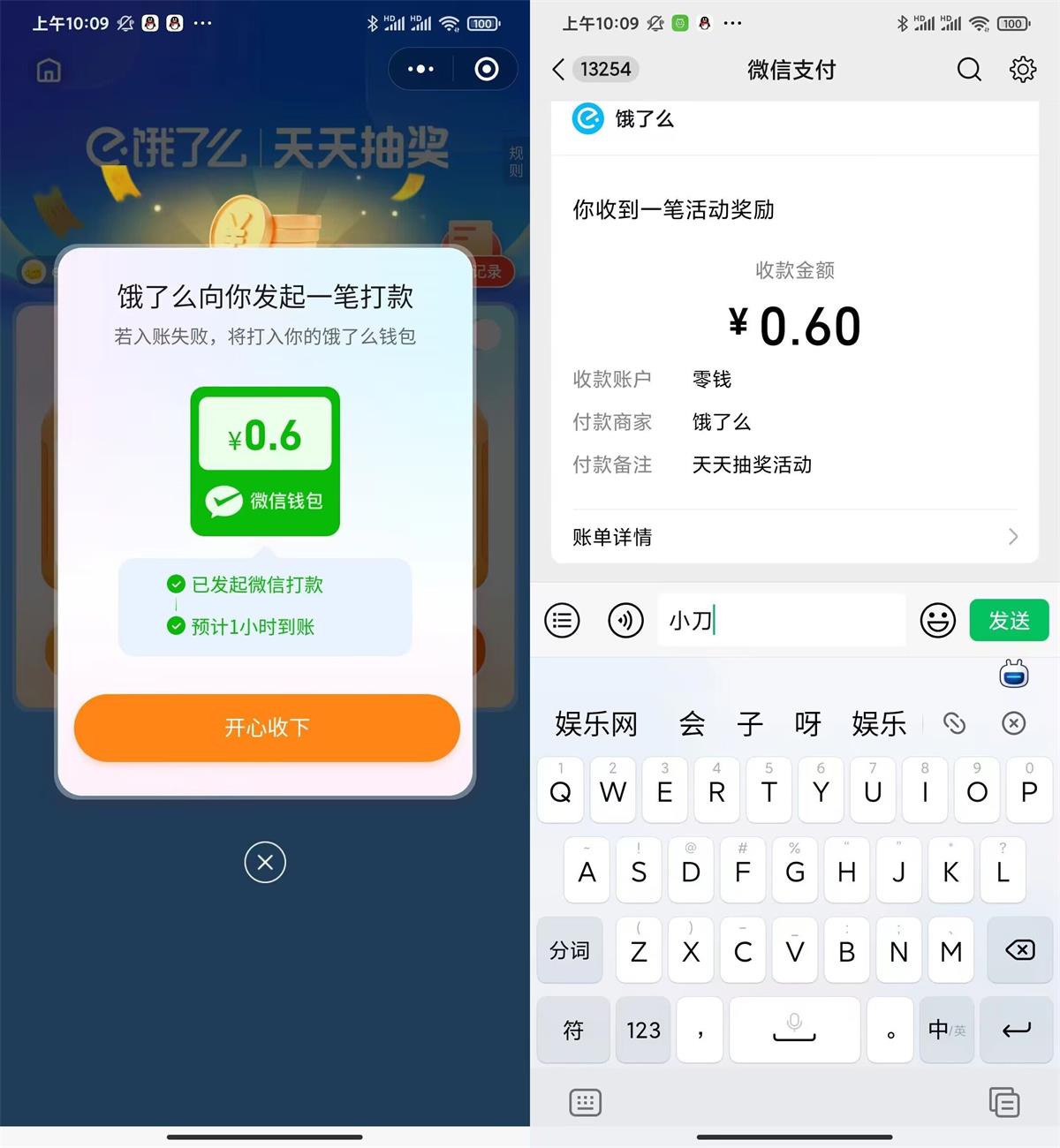Open the mini program more options menu

point(420,69)
